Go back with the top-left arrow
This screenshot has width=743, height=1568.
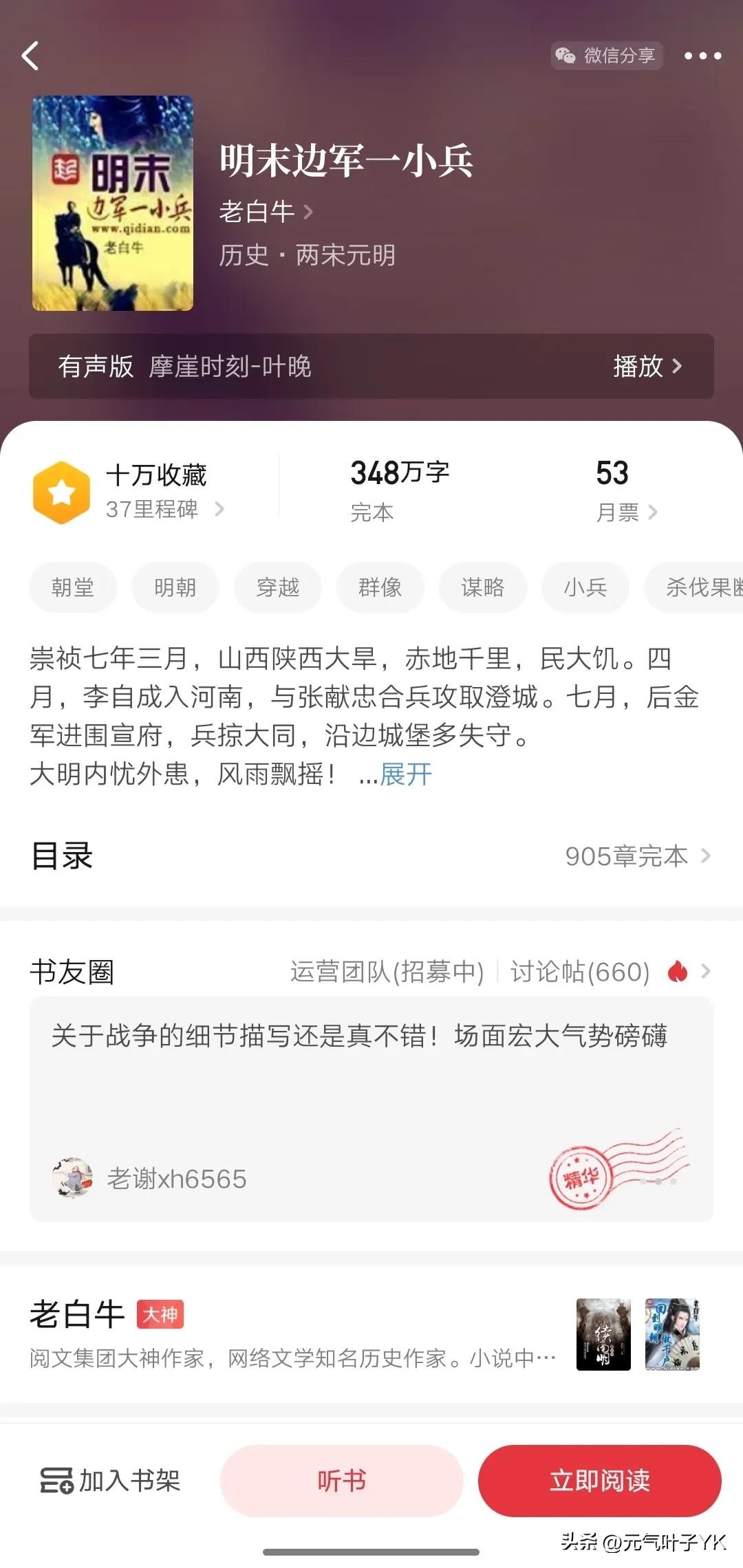tap(31, 56)
